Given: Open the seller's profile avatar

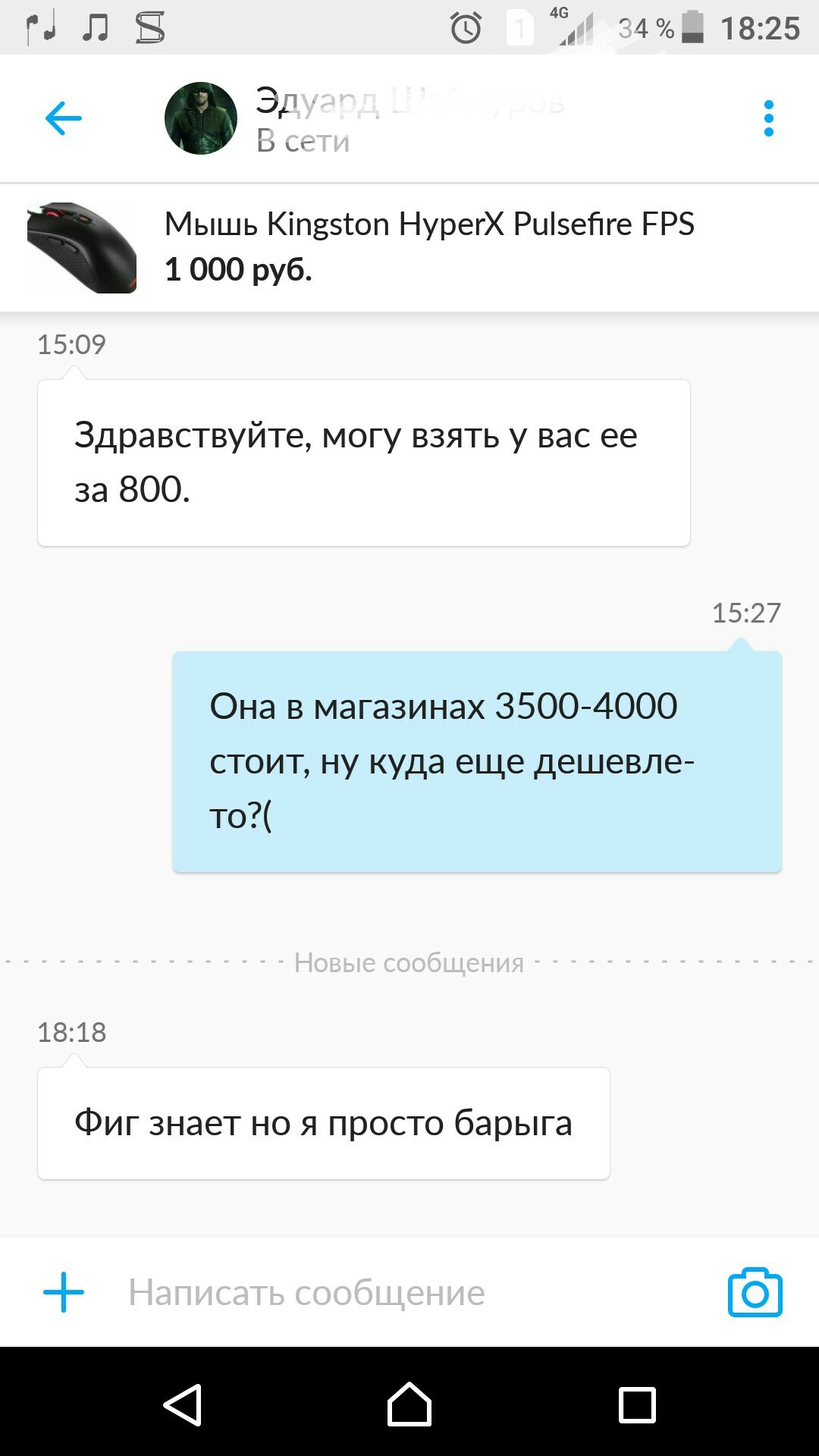Looking at the screenshot, I should click(201, 119).
